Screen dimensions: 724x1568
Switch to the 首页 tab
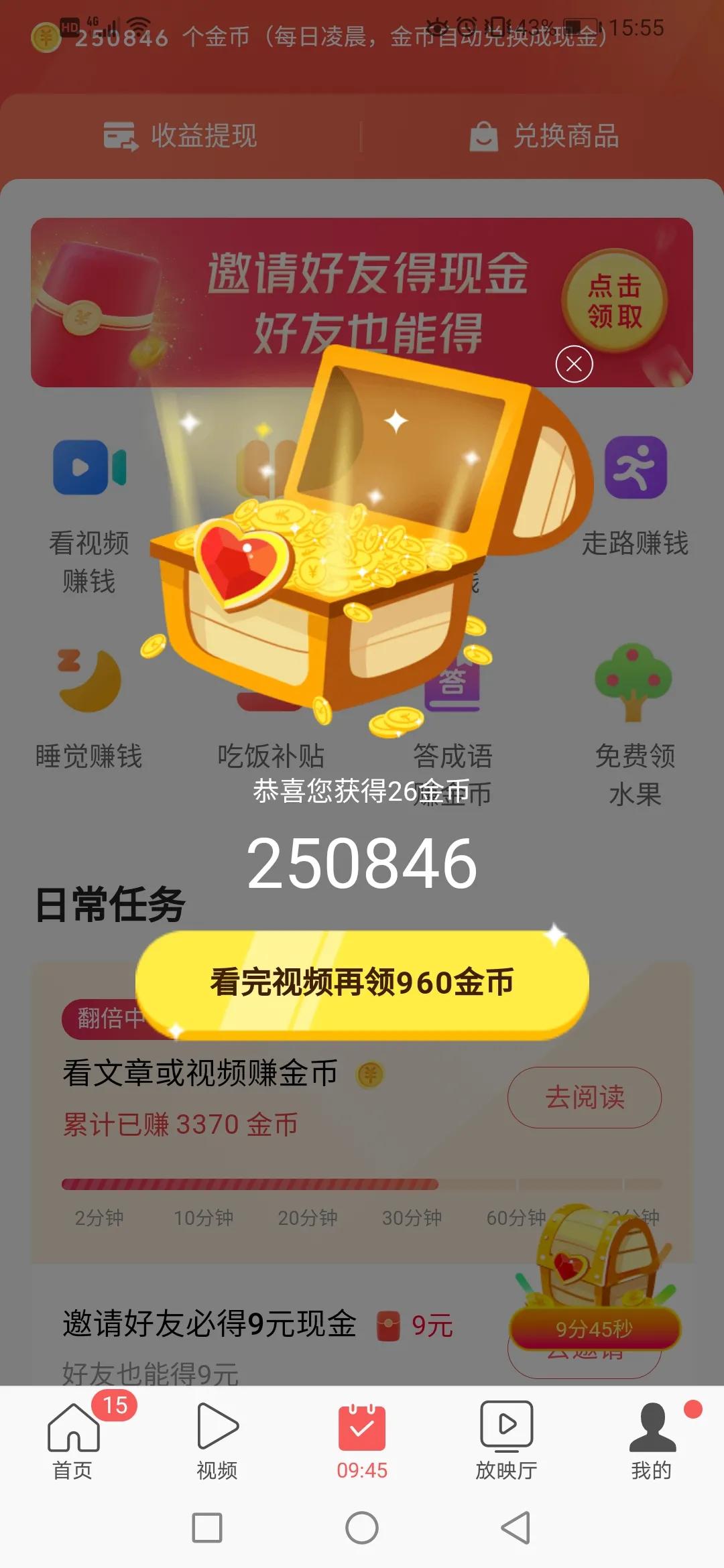[x=72, y=1439]
